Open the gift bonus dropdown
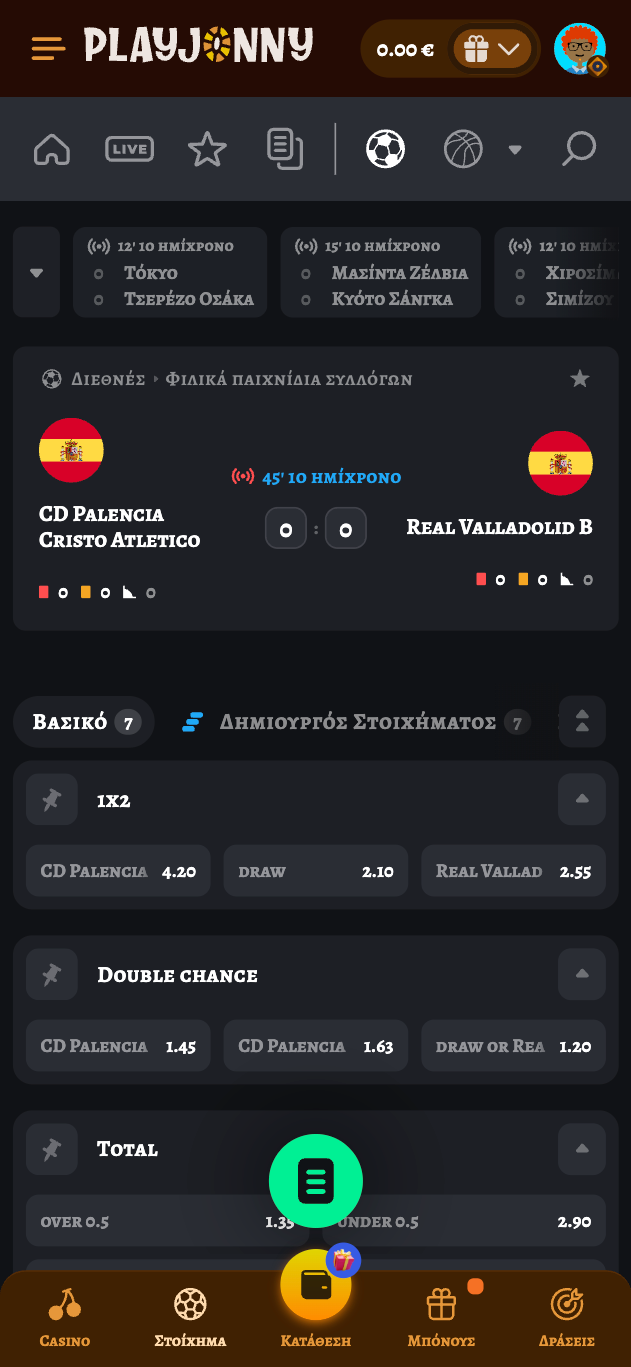 click(x=492, y=49)
